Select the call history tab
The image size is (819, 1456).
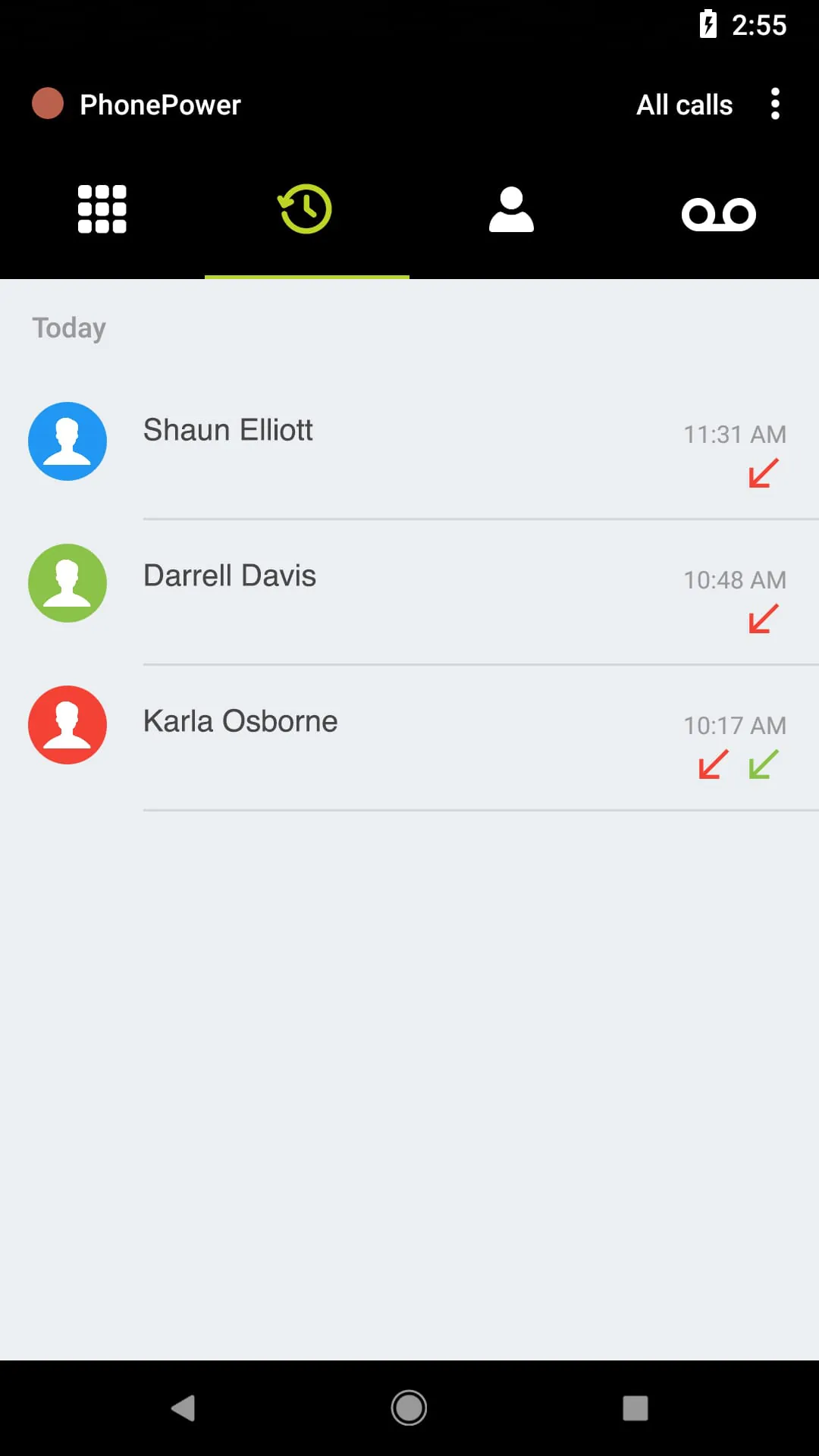pyautogui.click(x=306, y=209)
